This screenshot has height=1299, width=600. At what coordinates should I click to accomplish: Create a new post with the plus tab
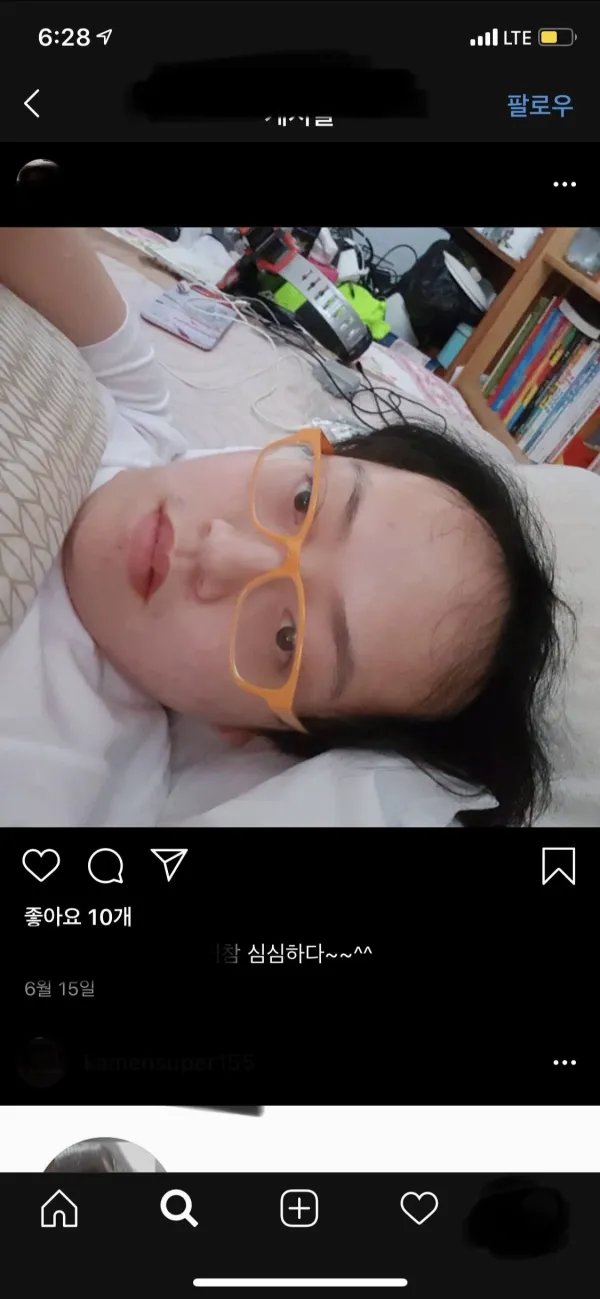click(299, 1210)
